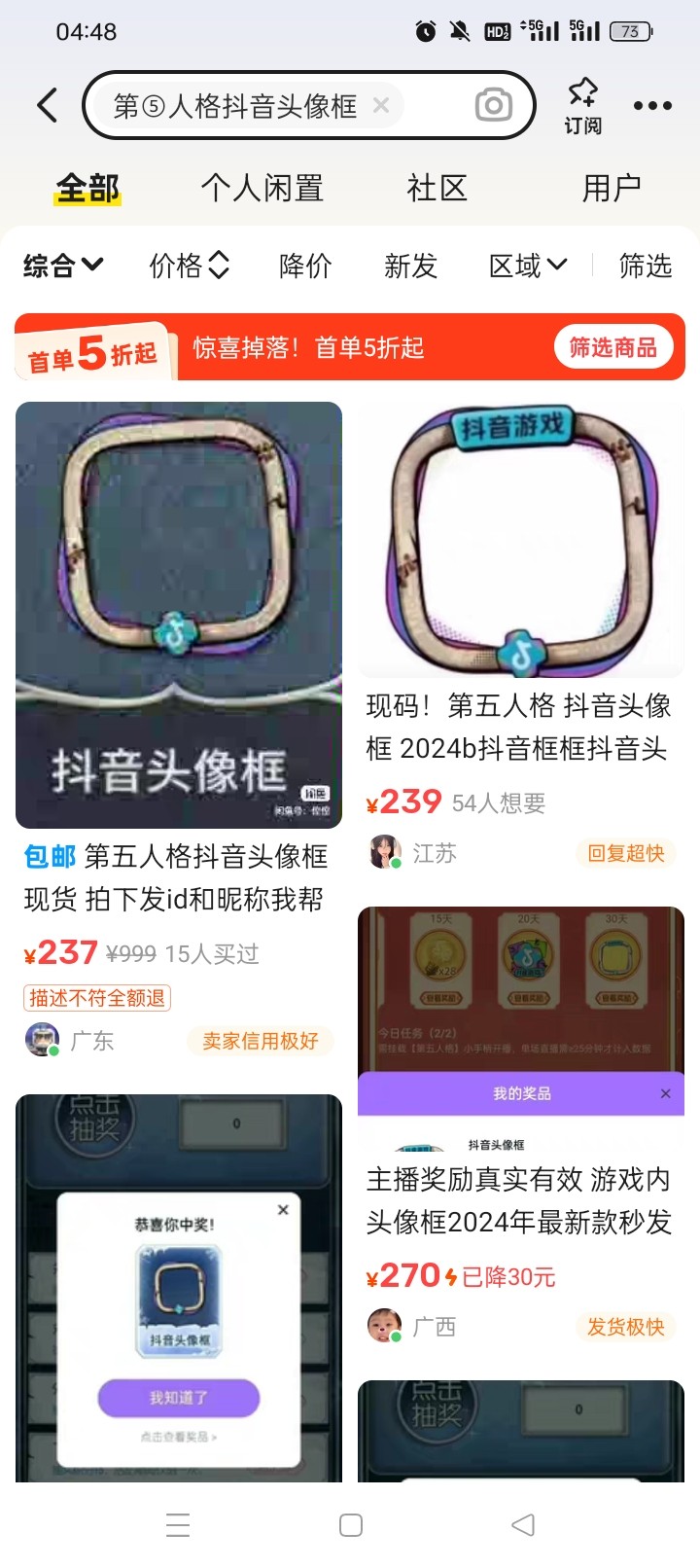Switch to the 用户 tab
Image resolution: width=700 pixels, height=1568 pixels.
pyautogui.click(x=611, y=188)
